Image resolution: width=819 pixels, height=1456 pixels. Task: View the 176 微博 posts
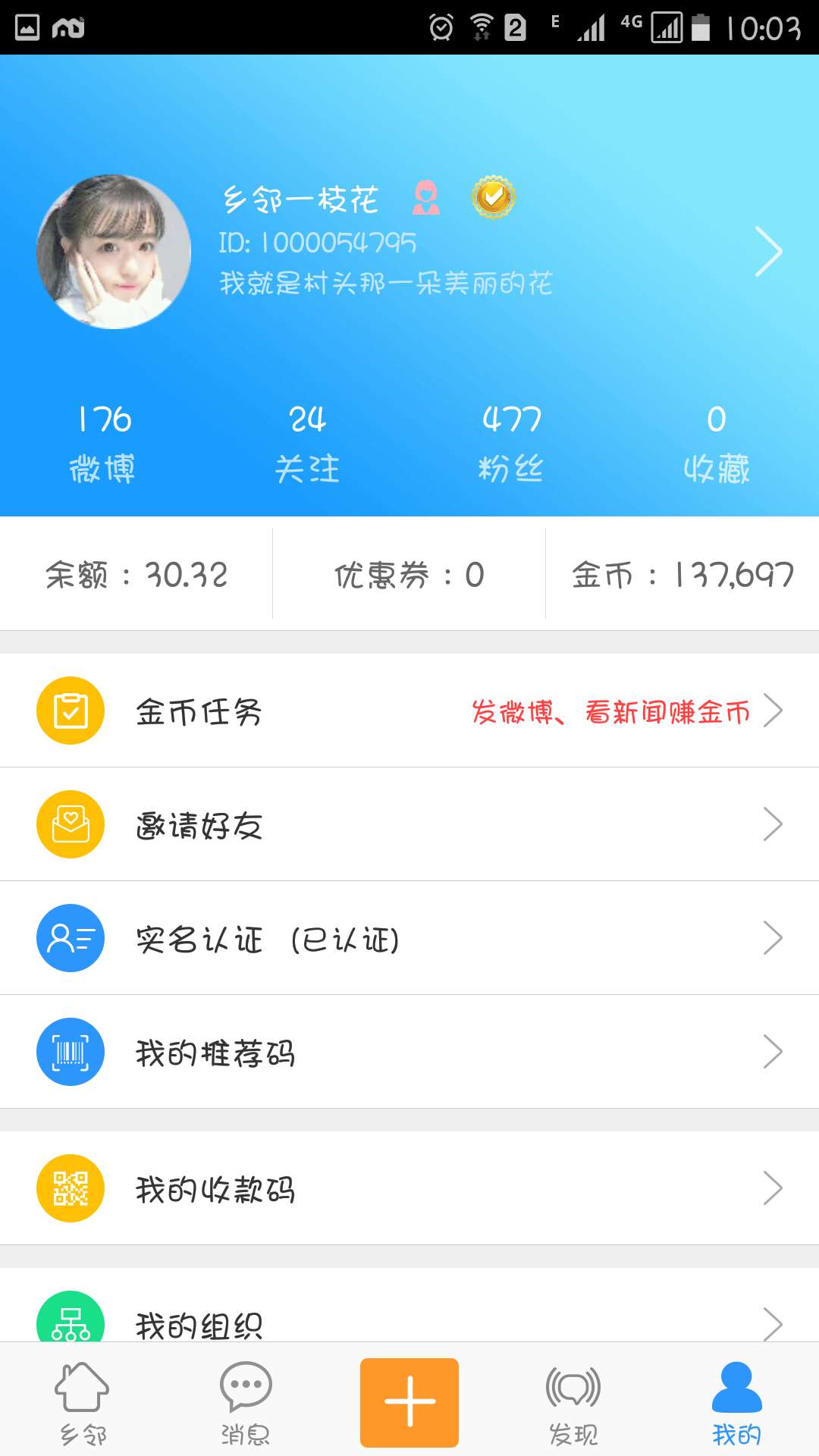tap(103, 444)
